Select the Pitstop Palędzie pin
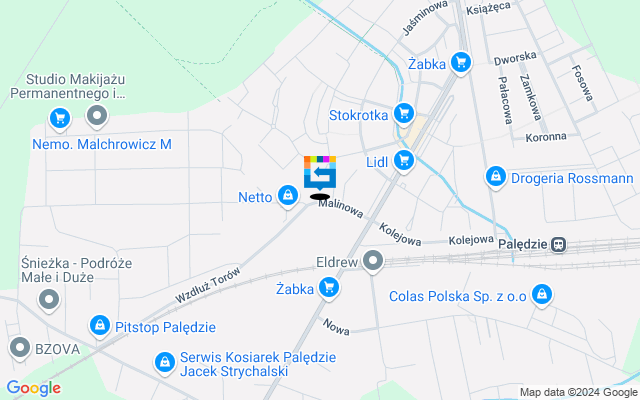 tap(99, 326)
